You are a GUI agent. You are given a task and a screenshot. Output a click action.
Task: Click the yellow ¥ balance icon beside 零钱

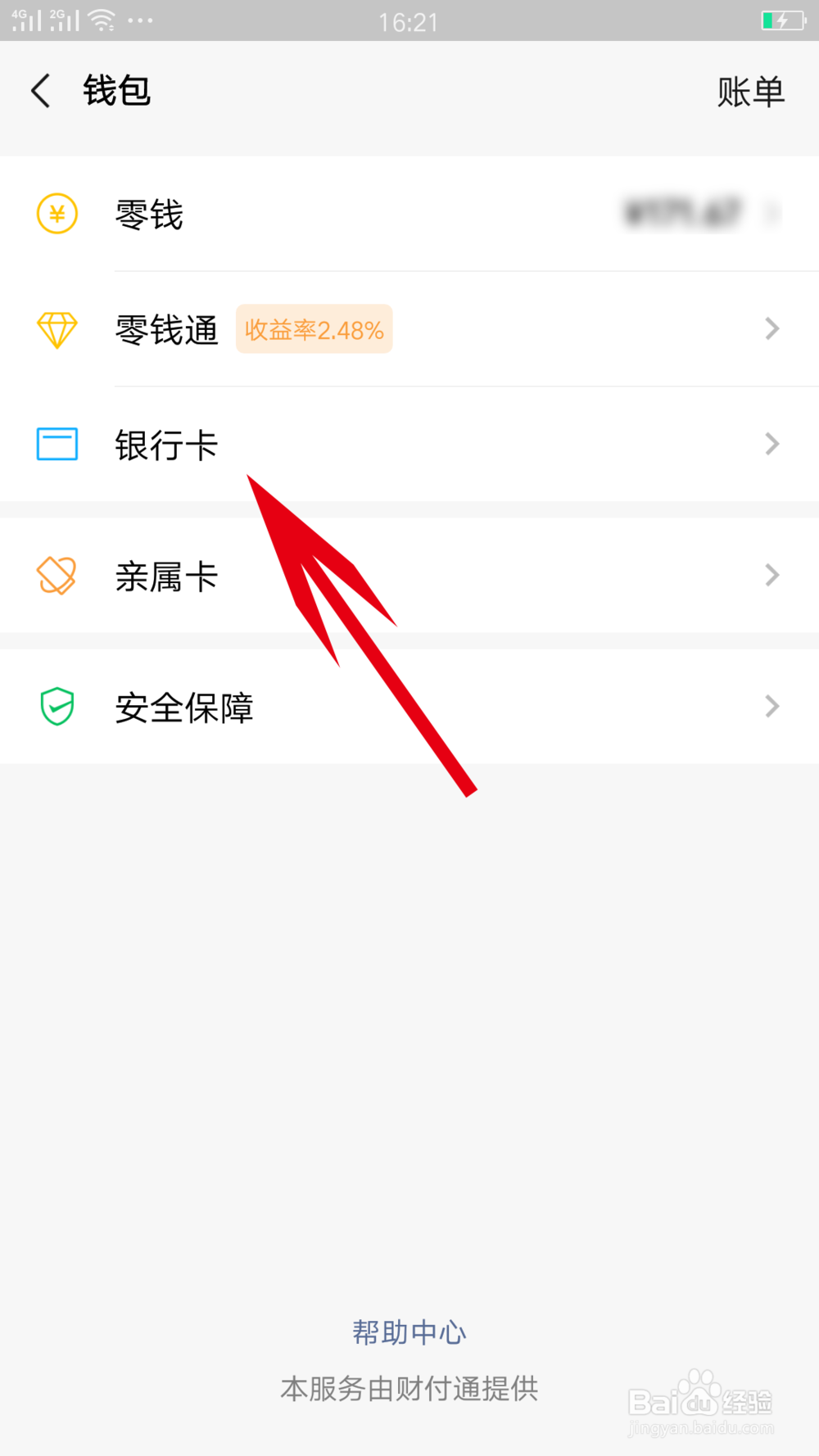(x=56, y=215)
